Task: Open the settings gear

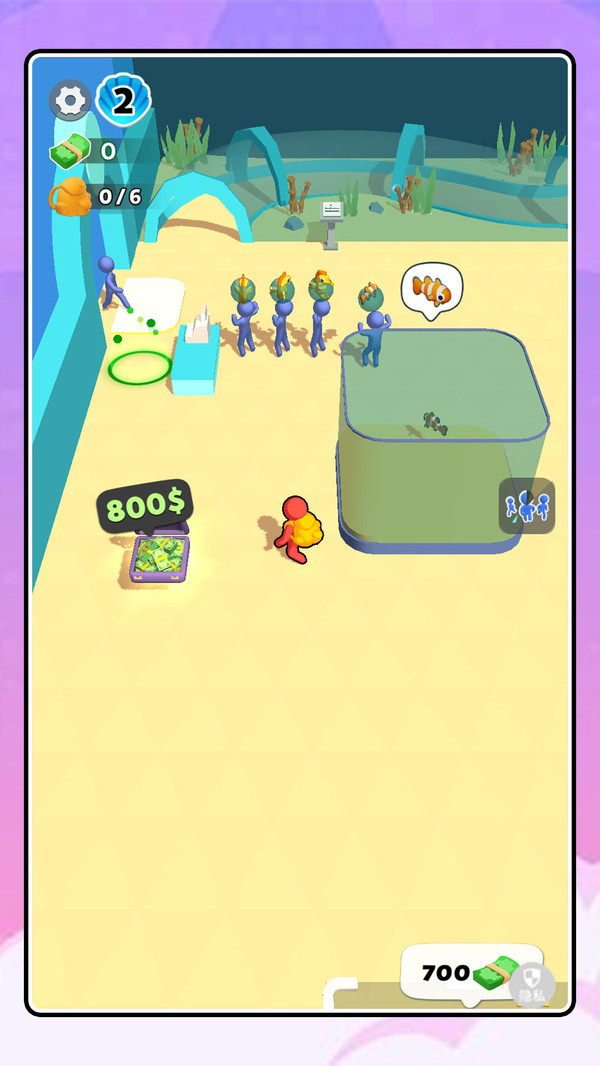Action: (x=70, y=100)
